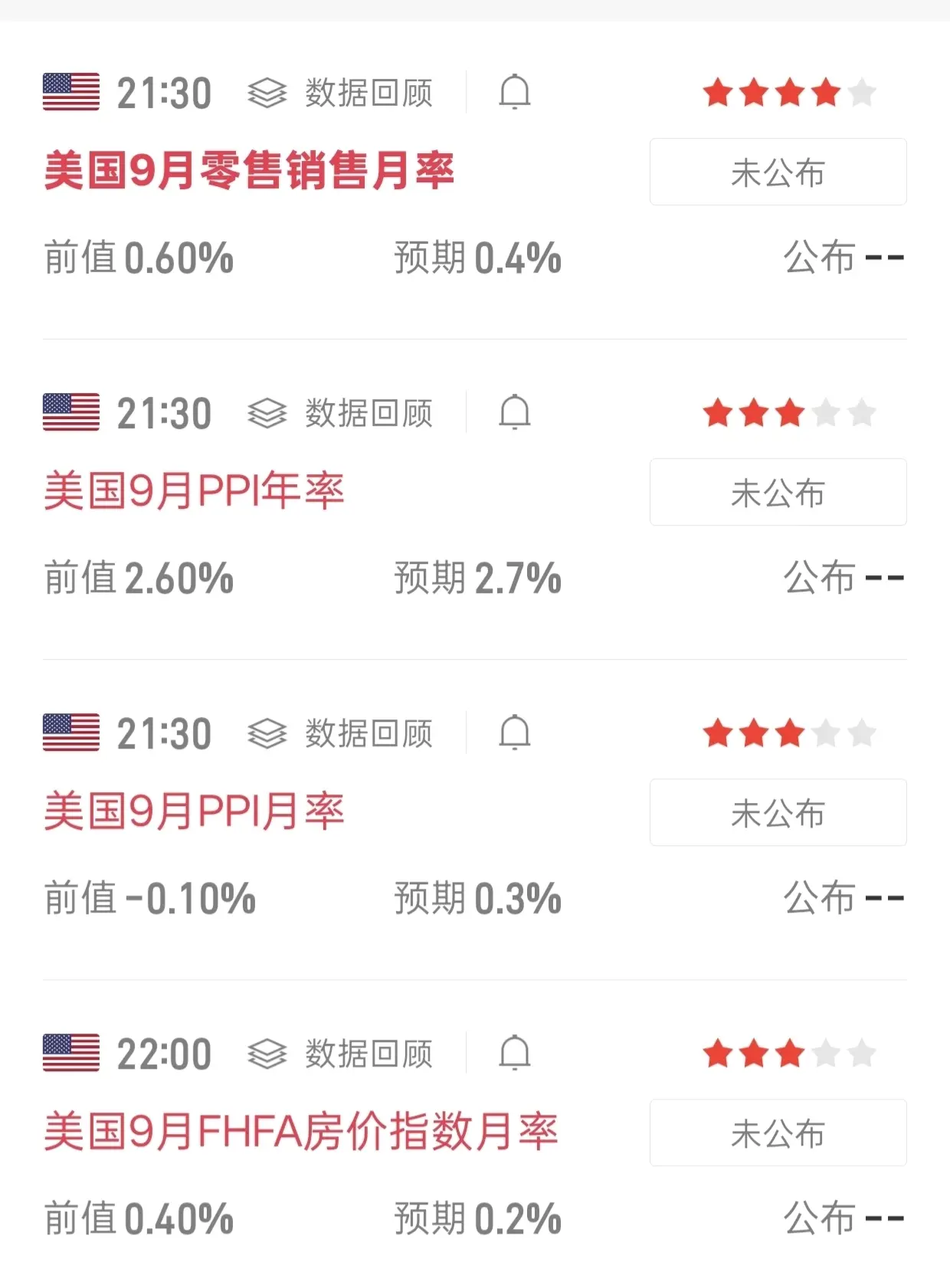950x1288 pixels.
Task: Open 数据回顾 for 美国9月零售销售月率
Action: [341, 93]
